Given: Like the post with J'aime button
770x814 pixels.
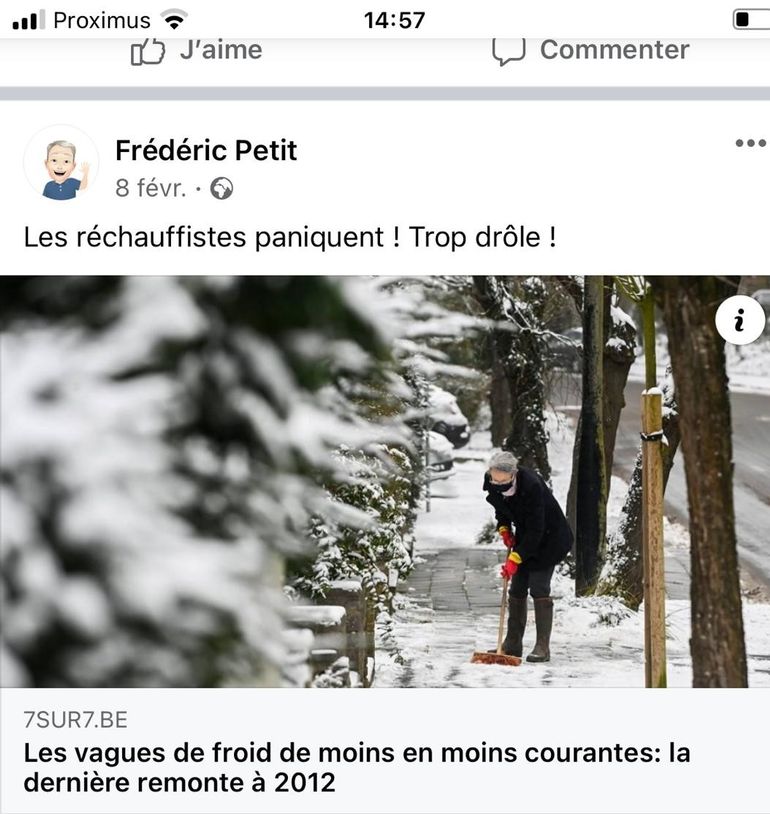Looking at the screenshot, I should (197, 51).
